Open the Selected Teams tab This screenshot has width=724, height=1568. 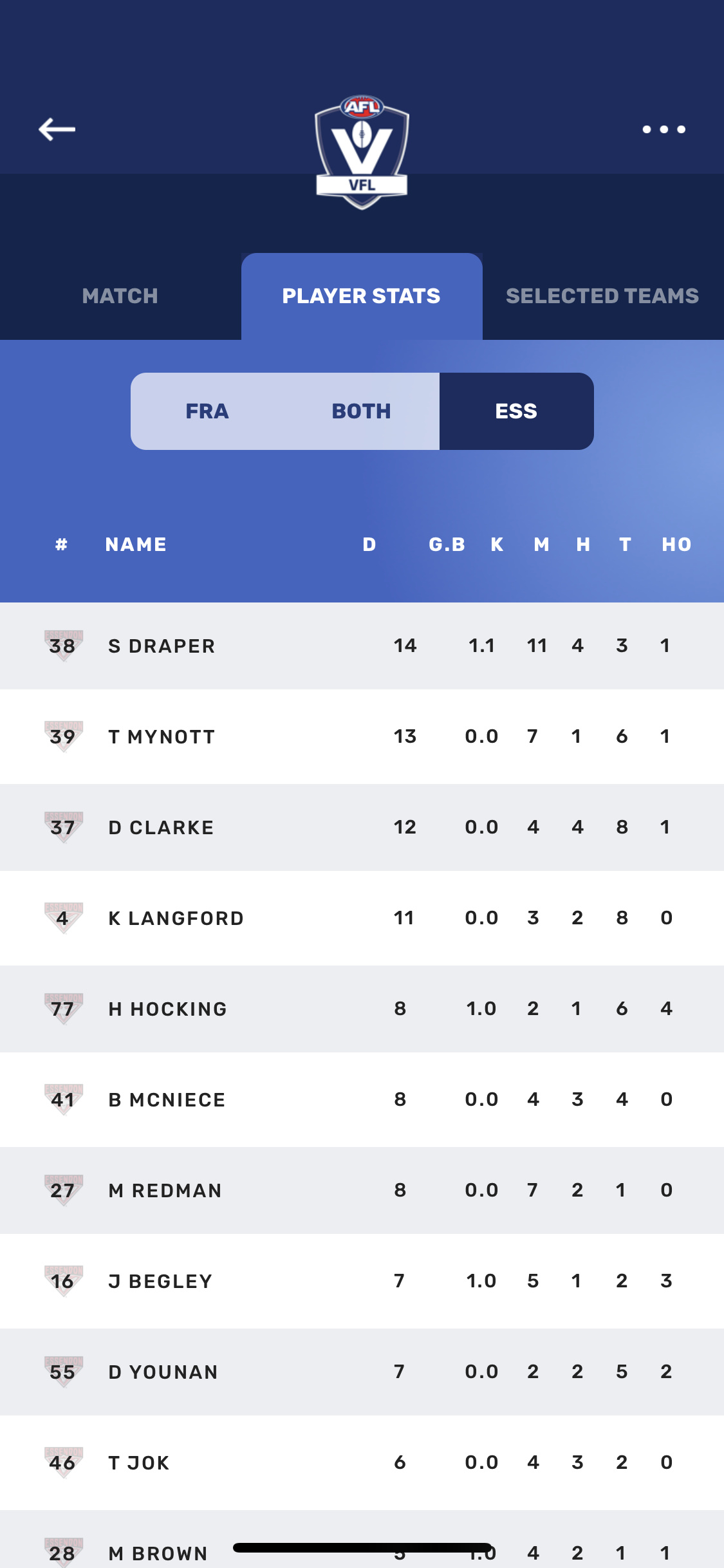click(602, 296)
